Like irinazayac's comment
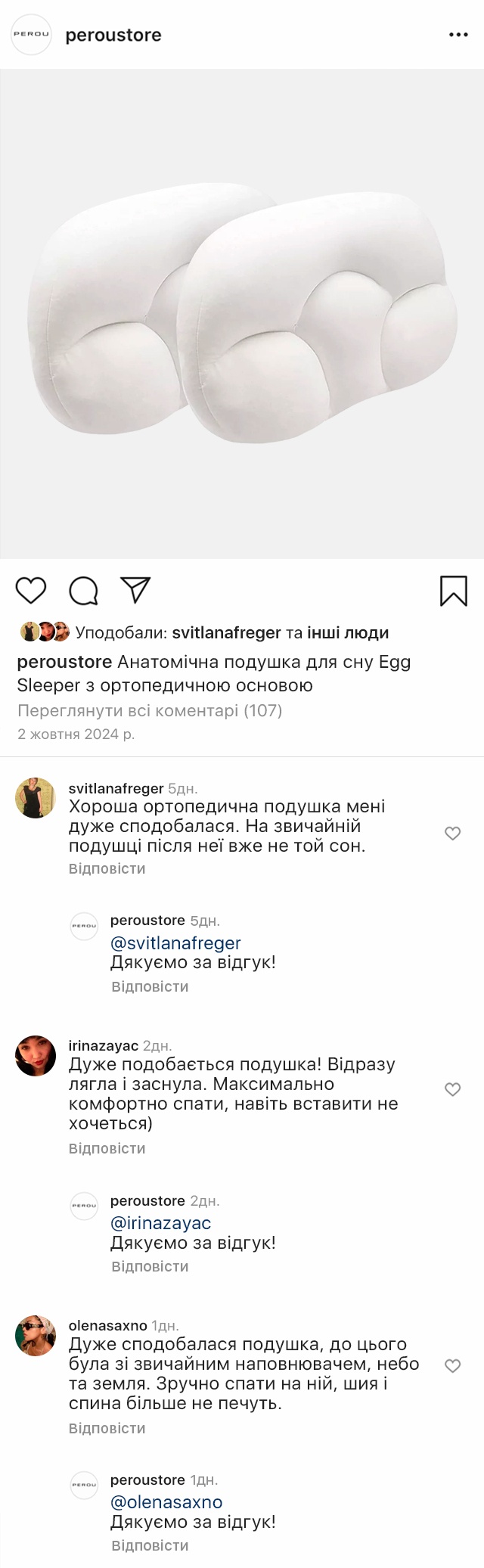Viewport: 484px width, 1568px height. pos(452,1089)
